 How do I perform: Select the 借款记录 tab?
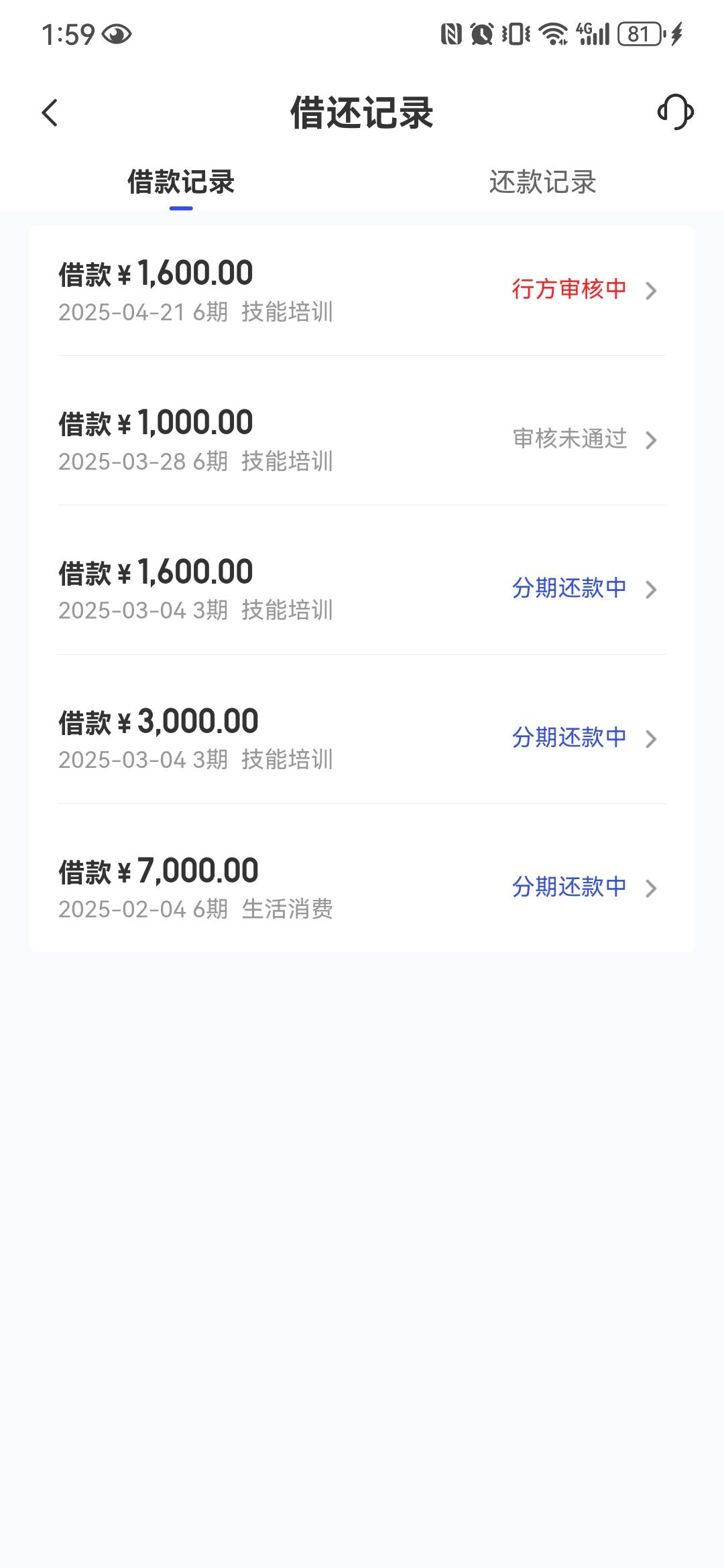click(181, 182)
